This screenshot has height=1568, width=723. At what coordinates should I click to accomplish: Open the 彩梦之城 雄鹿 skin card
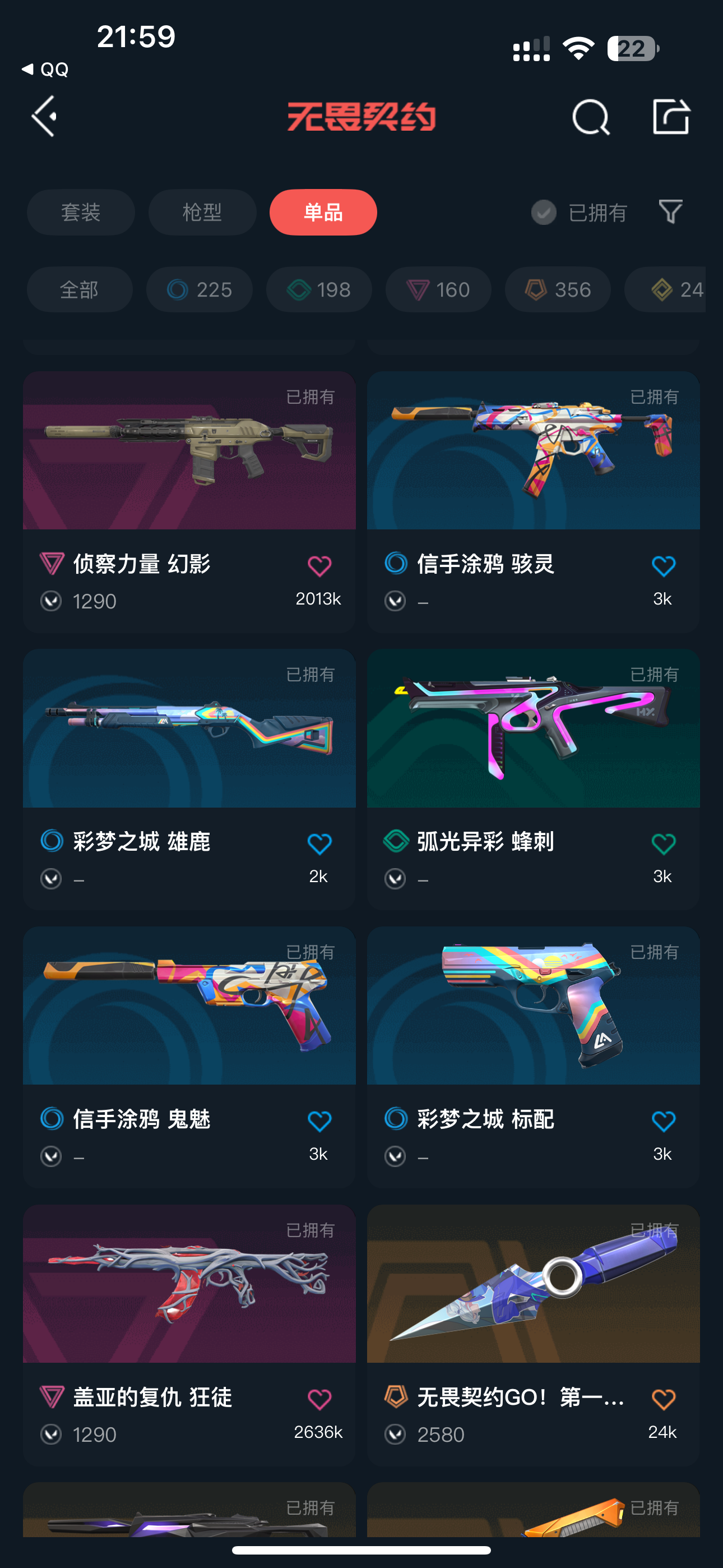[x=189, y=780]
